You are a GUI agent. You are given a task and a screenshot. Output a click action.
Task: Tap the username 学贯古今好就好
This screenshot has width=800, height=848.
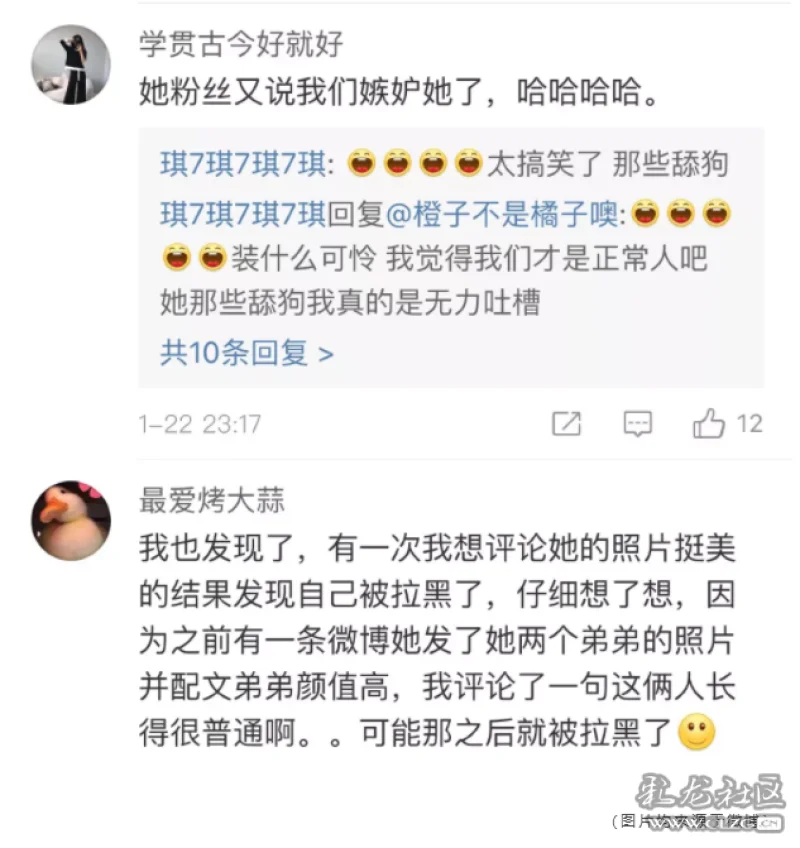tap(241, 44)
